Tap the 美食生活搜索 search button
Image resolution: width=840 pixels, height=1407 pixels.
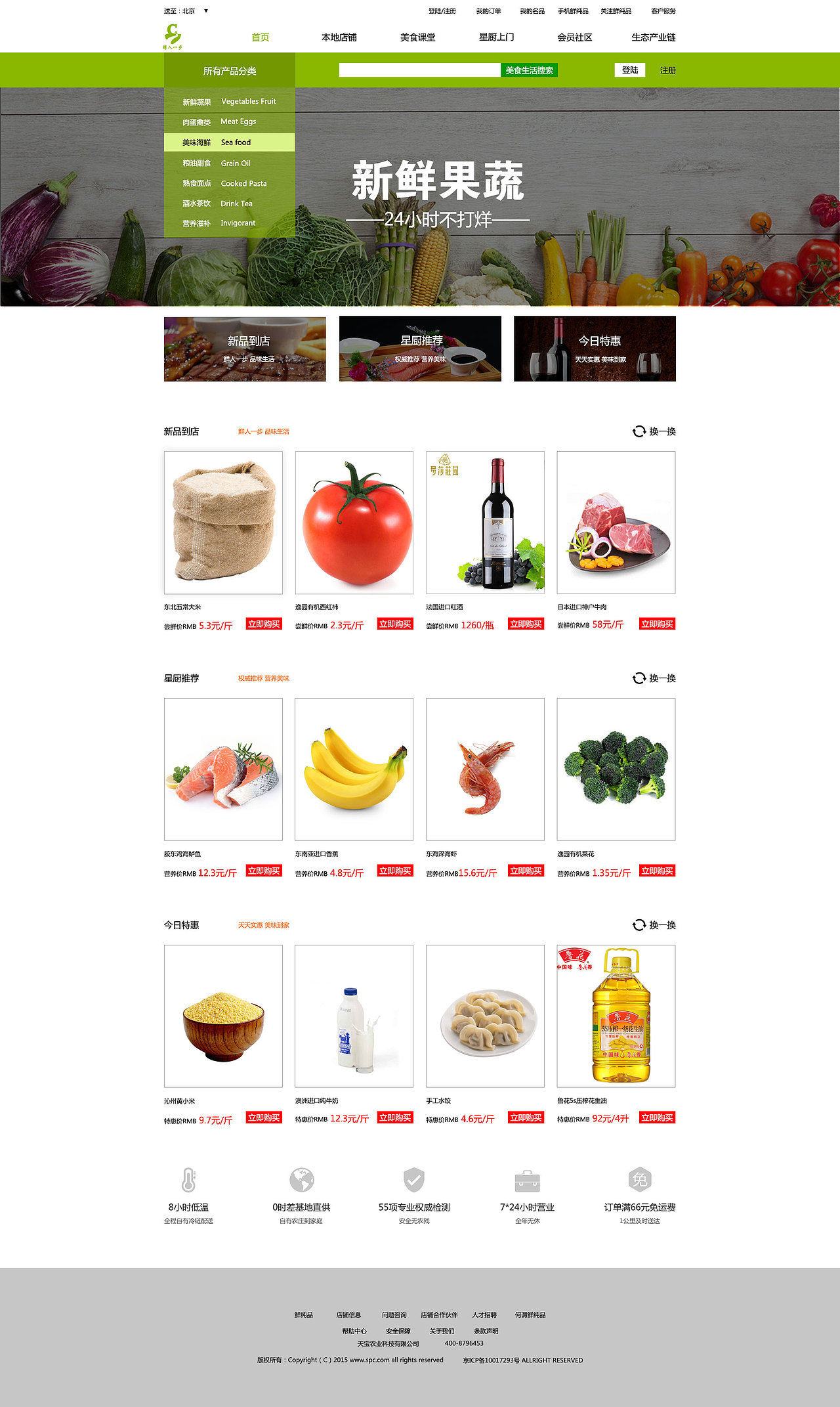(x=529, y=70)
